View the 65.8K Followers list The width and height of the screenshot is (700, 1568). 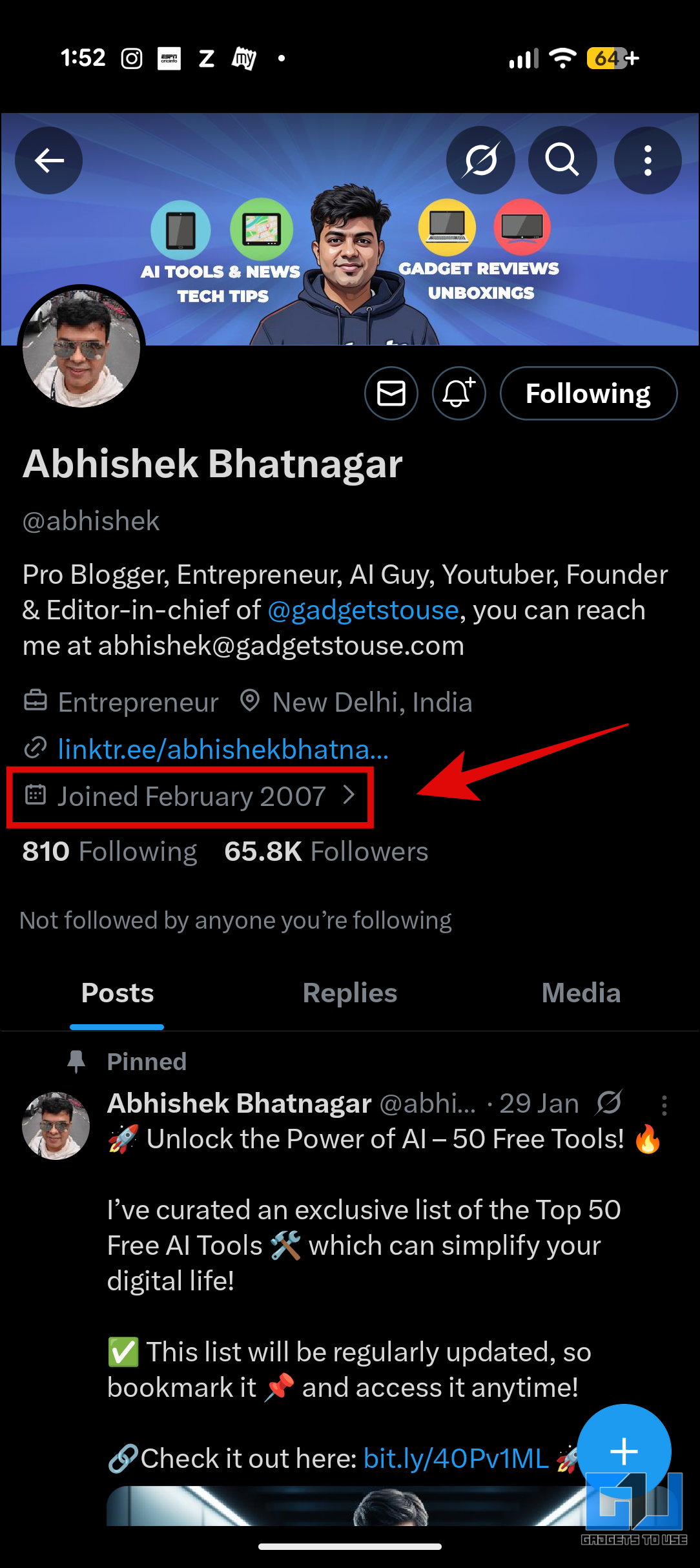(x=326, y=852)
